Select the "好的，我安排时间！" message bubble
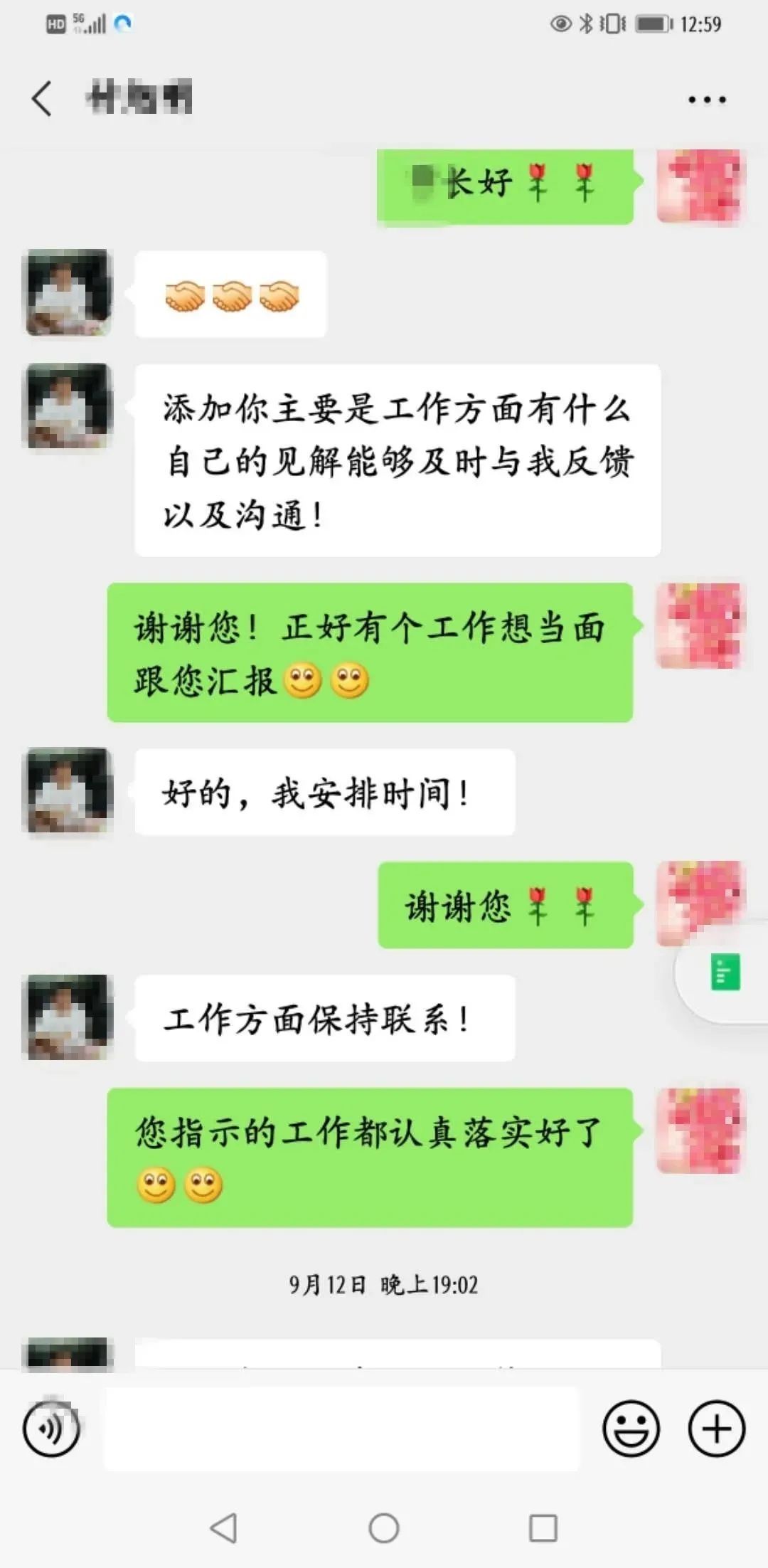 (x=324, y=792)
